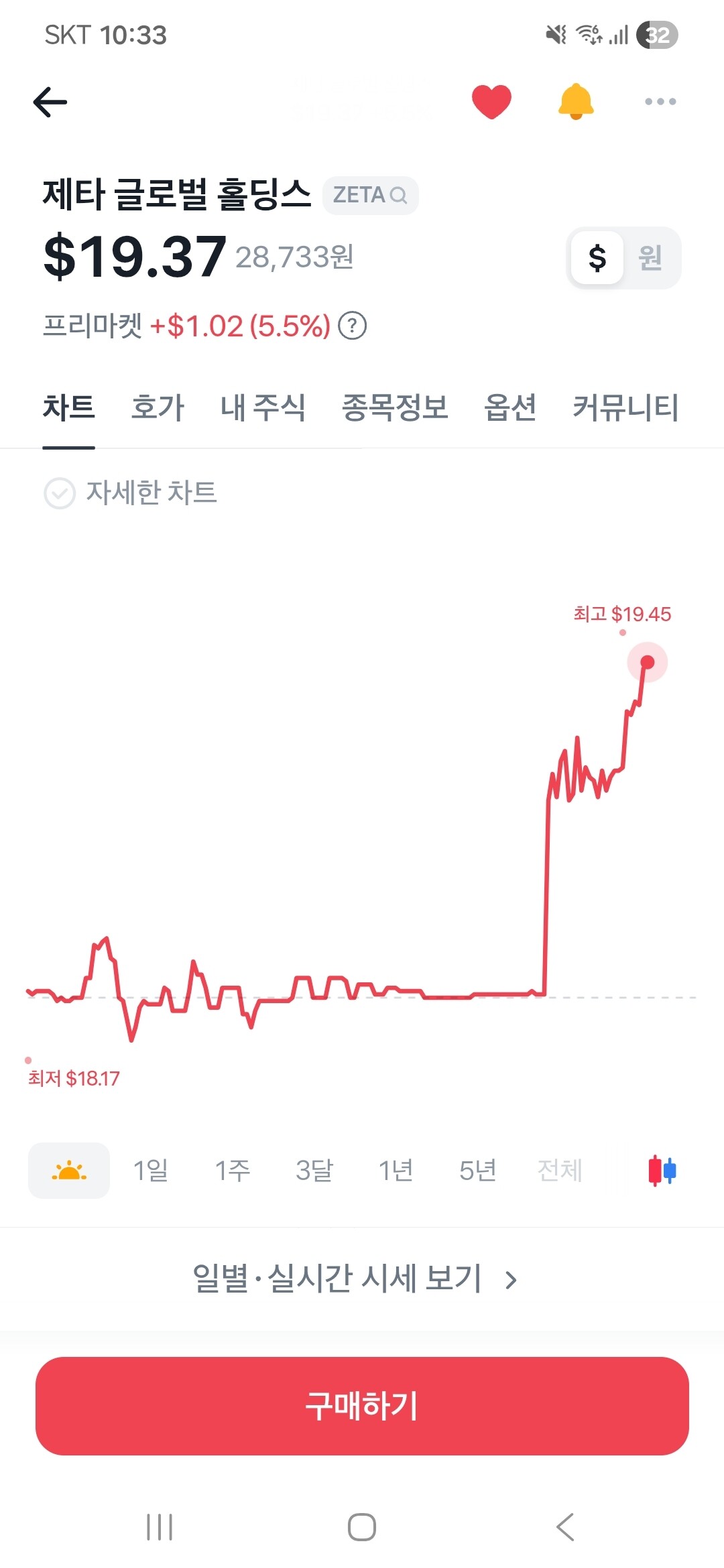View the 종목정보 tab
The image size is (724, 1568).
395,407
